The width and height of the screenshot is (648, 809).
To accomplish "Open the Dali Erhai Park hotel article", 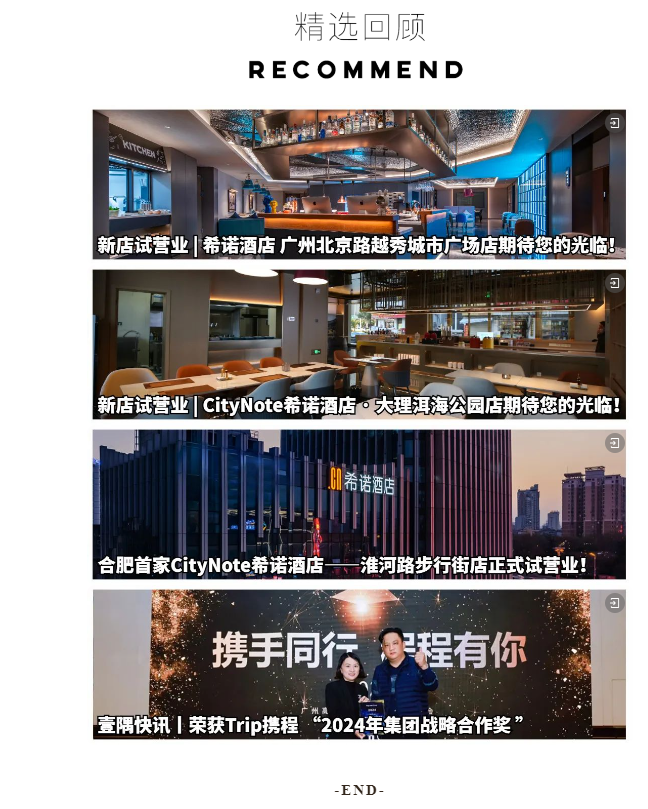I will tap(358, 344).
